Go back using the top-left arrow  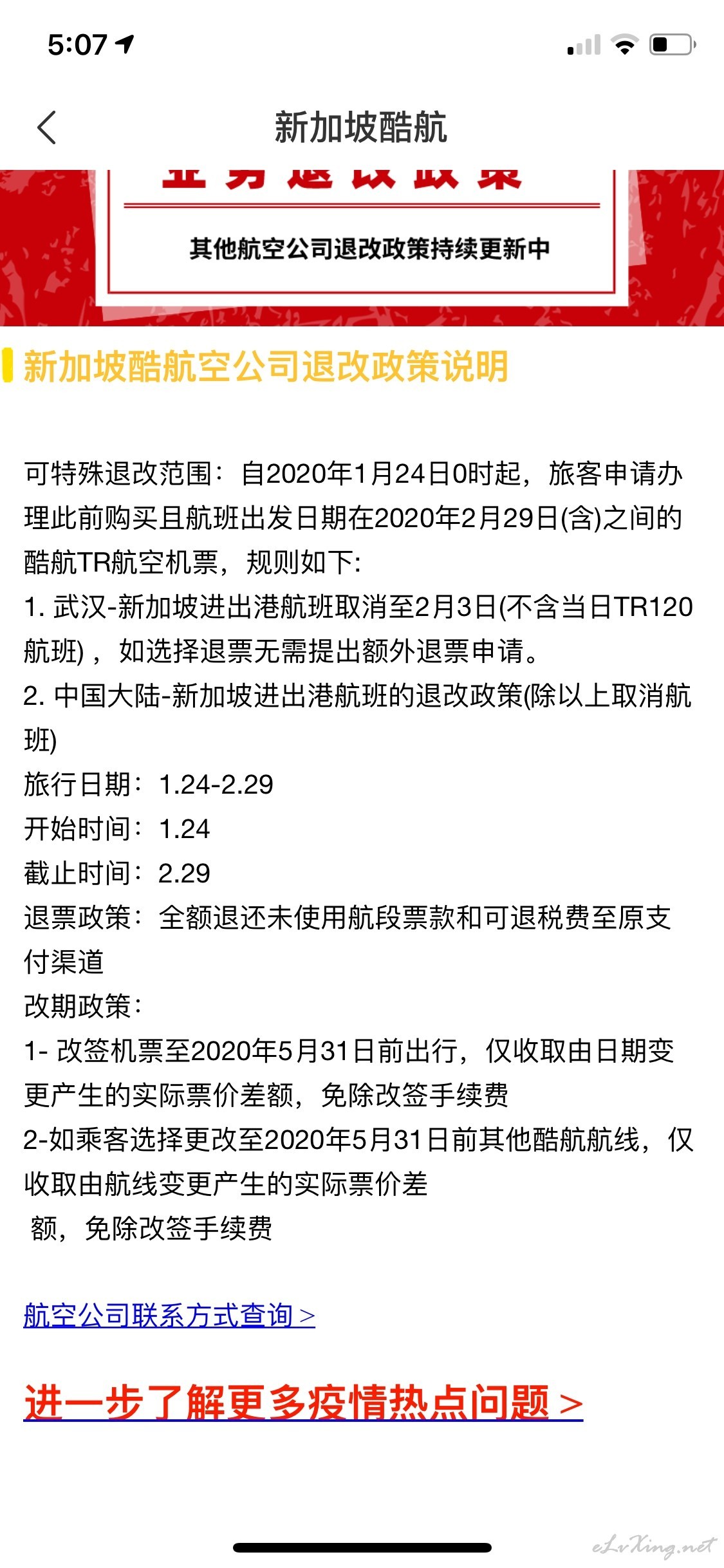(47, 127)
